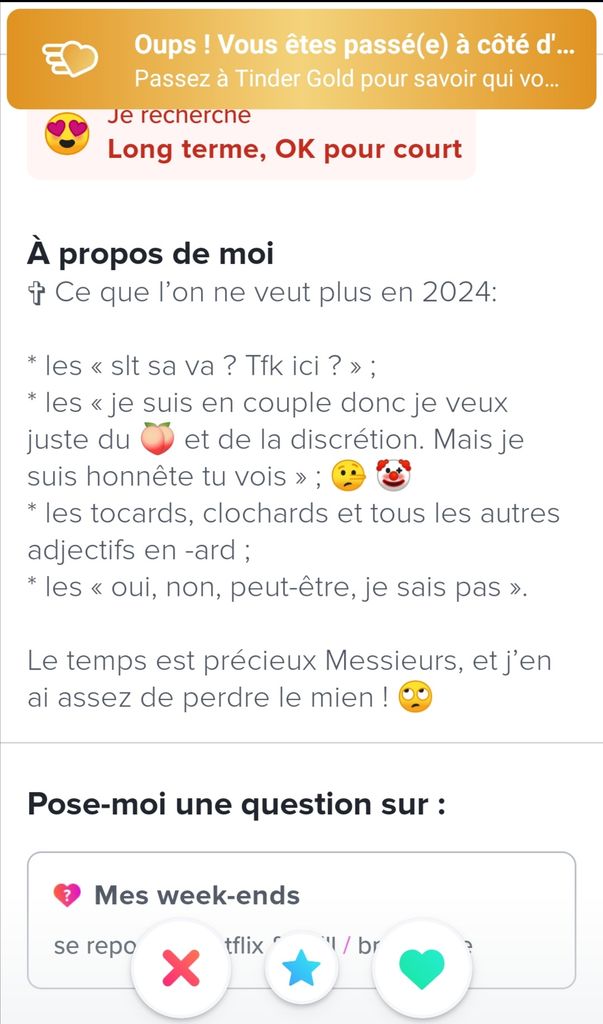Like this profile with the green heart
The image size is (603, 1024).
pos(421,968)
